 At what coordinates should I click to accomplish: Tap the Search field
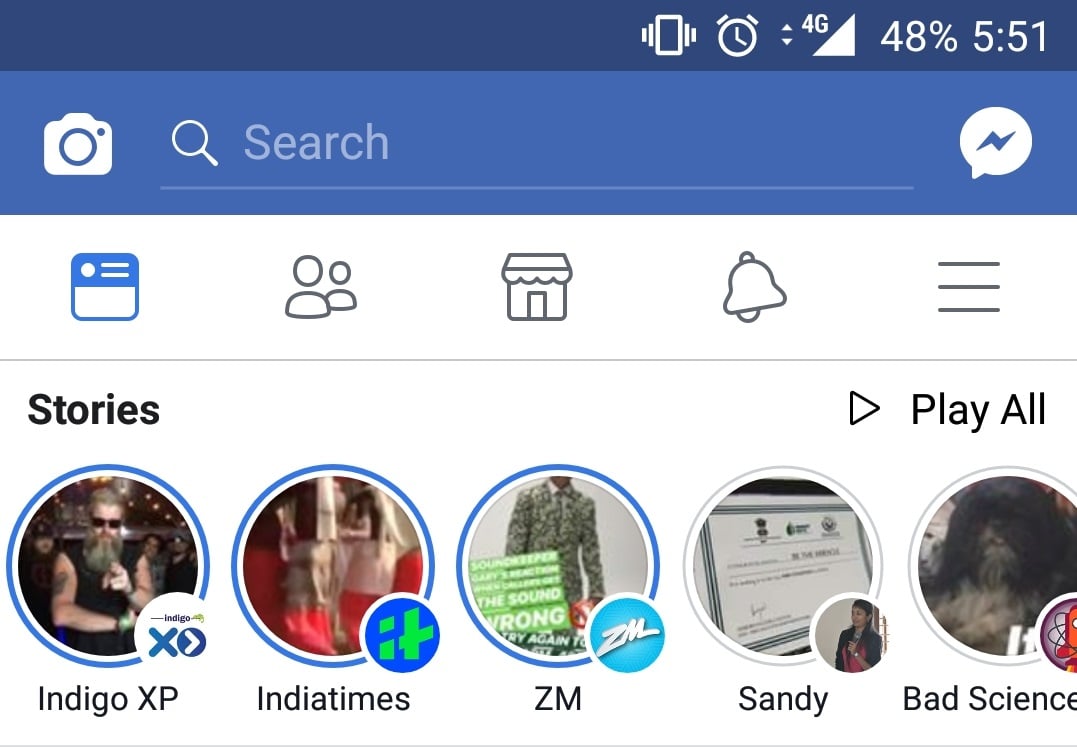tap(536, 143)
